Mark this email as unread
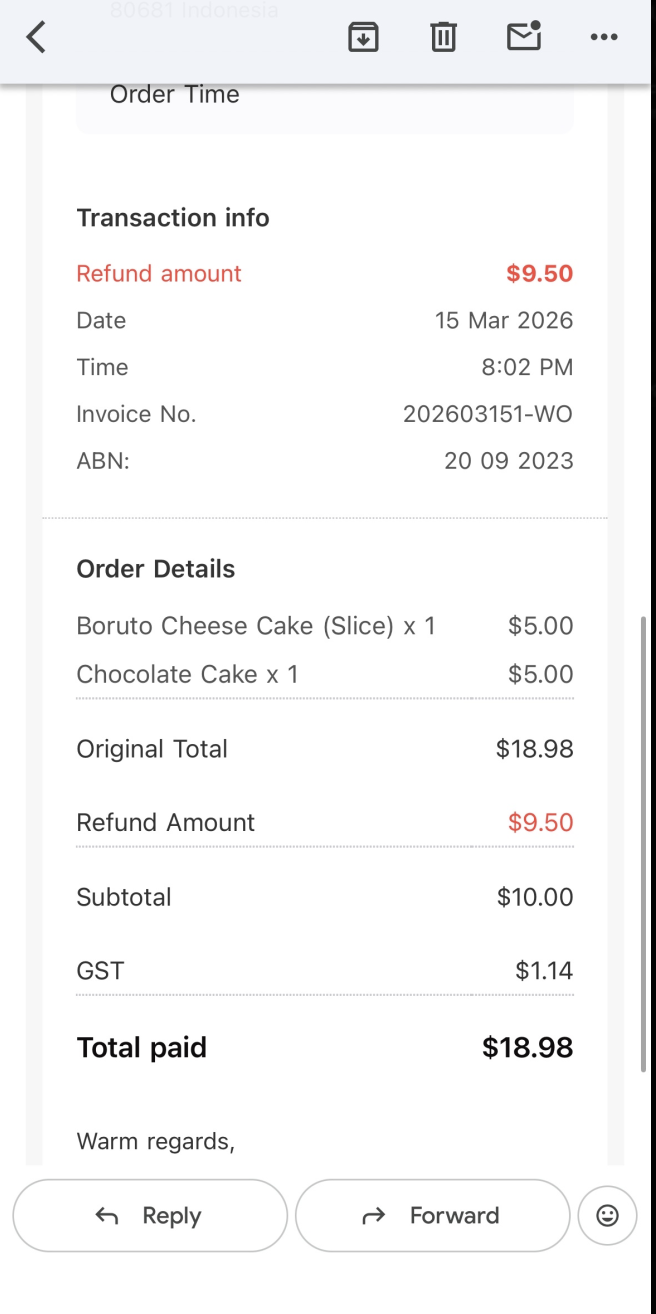The image size is (656, 1314). coord(524,37)
